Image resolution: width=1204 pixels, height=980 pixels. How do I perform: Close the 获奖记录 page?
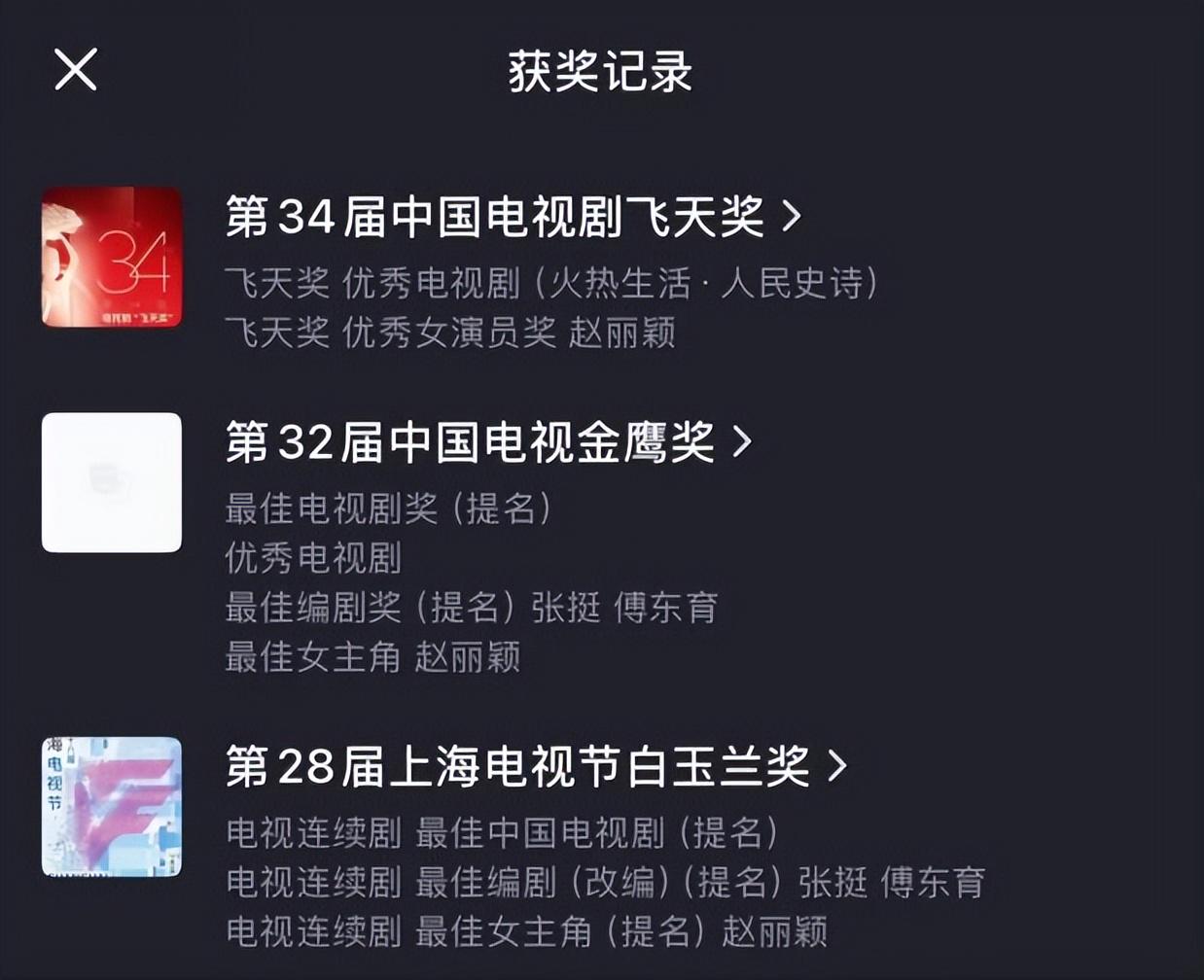click(x=76, y=70)
